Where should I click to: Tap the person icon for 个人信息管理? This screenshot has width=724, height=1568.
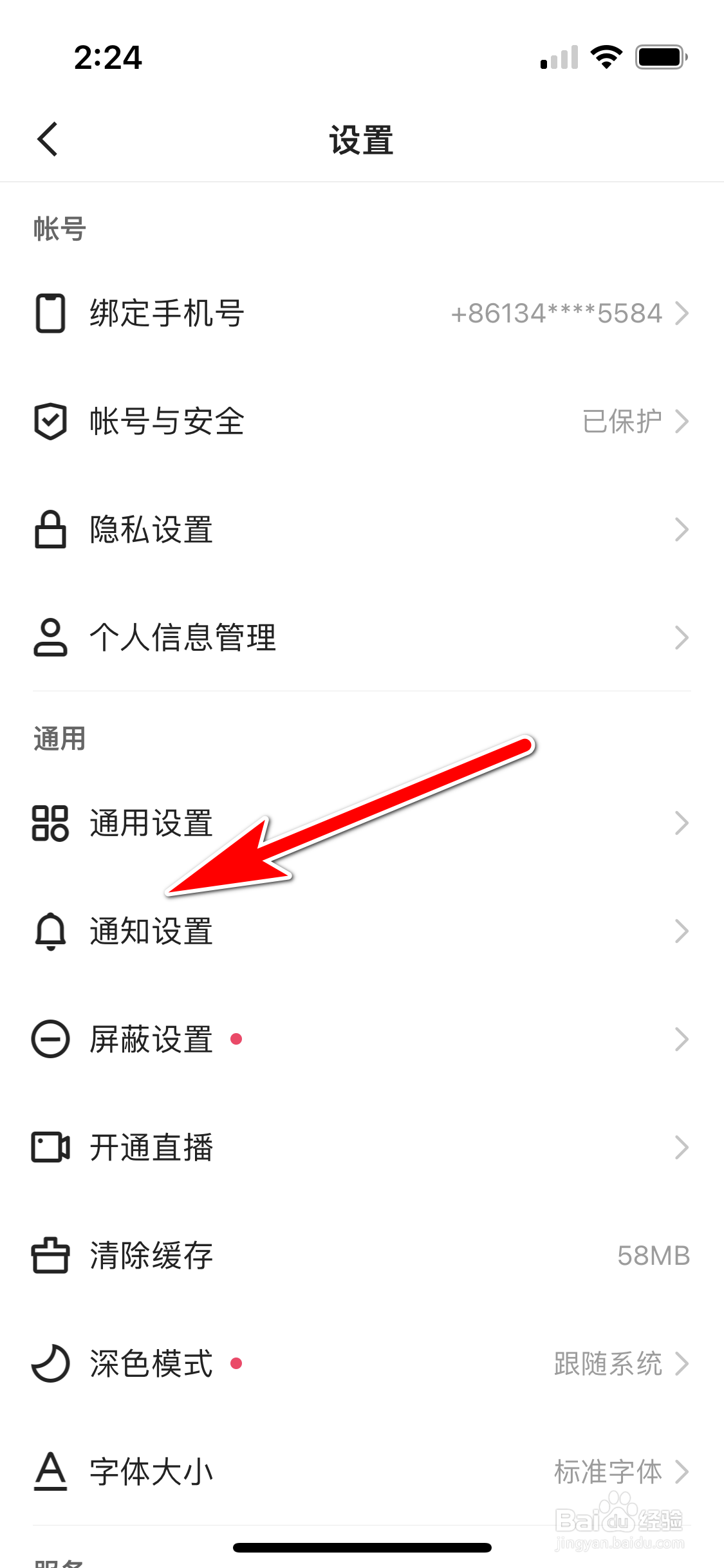50,638
